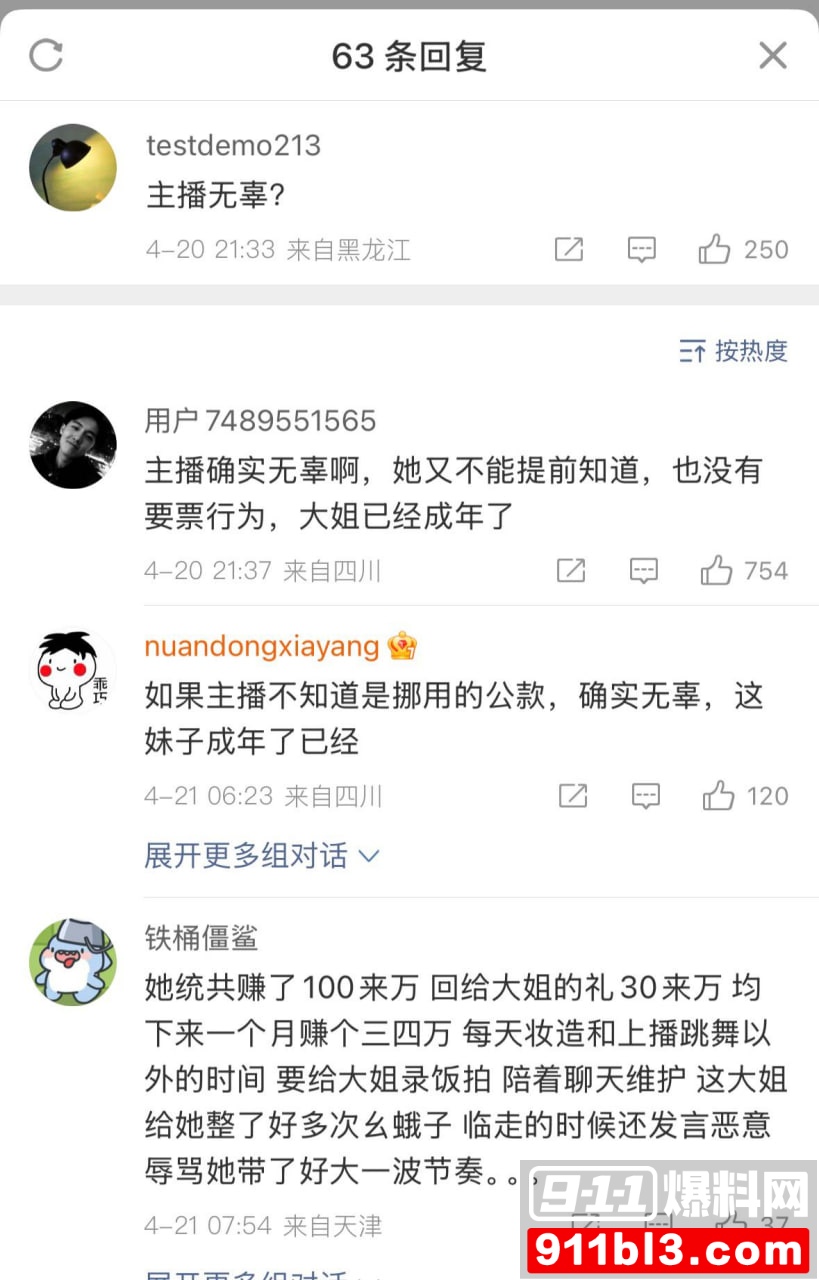
Task: Tap the refresh icon to reload replies
Action: (x=48, y=55)
